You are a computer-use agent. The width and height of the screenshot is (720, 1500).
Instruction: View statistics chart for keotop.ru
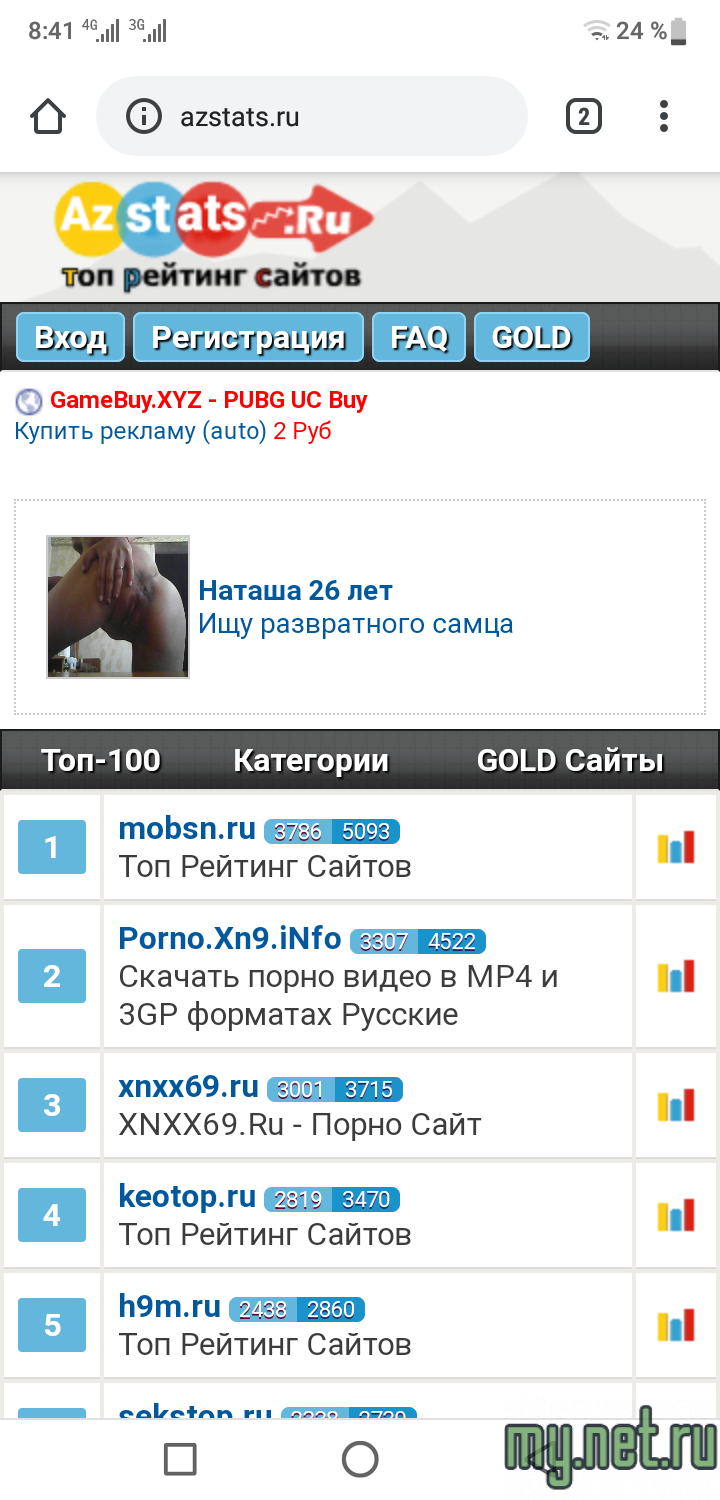click(675, 1216)
